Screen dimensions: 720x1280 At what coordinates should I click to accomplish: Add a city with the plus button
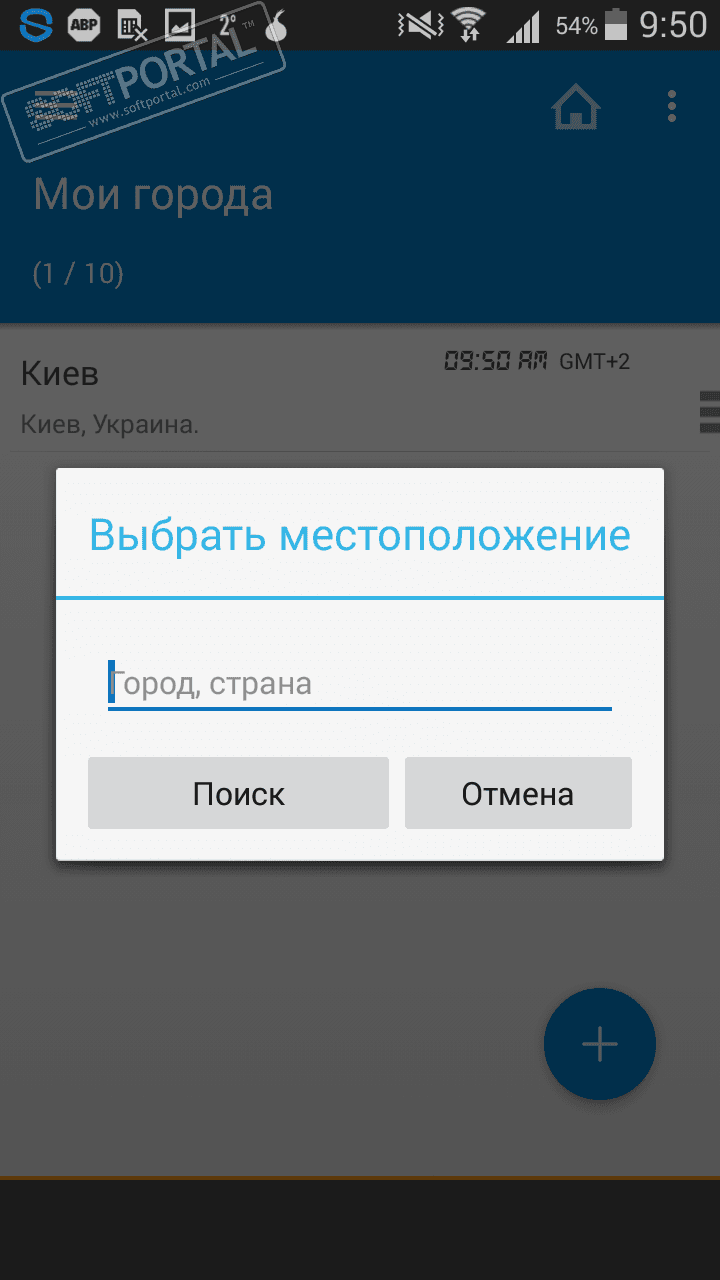[x=600, y=1044]
